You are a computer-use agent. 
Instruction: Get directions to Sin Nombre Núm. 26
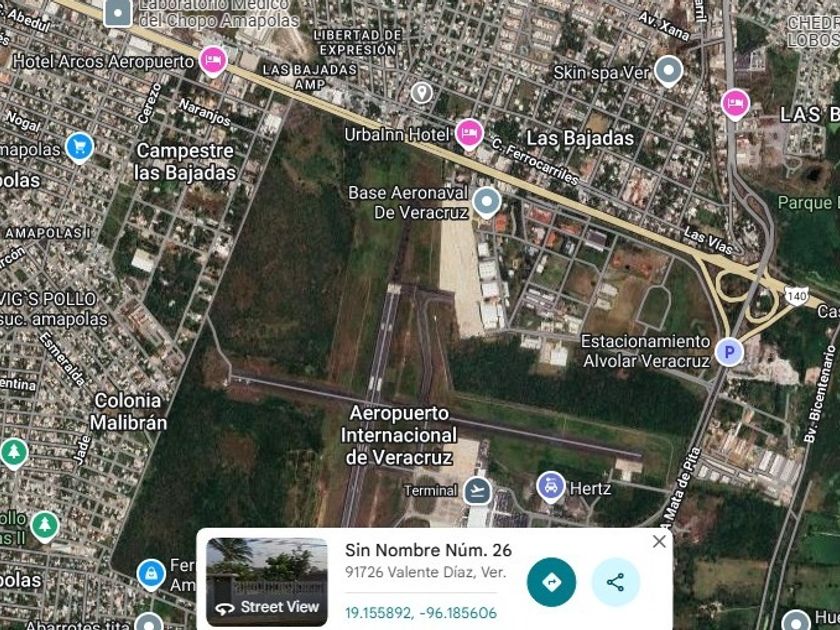[551, 582]
